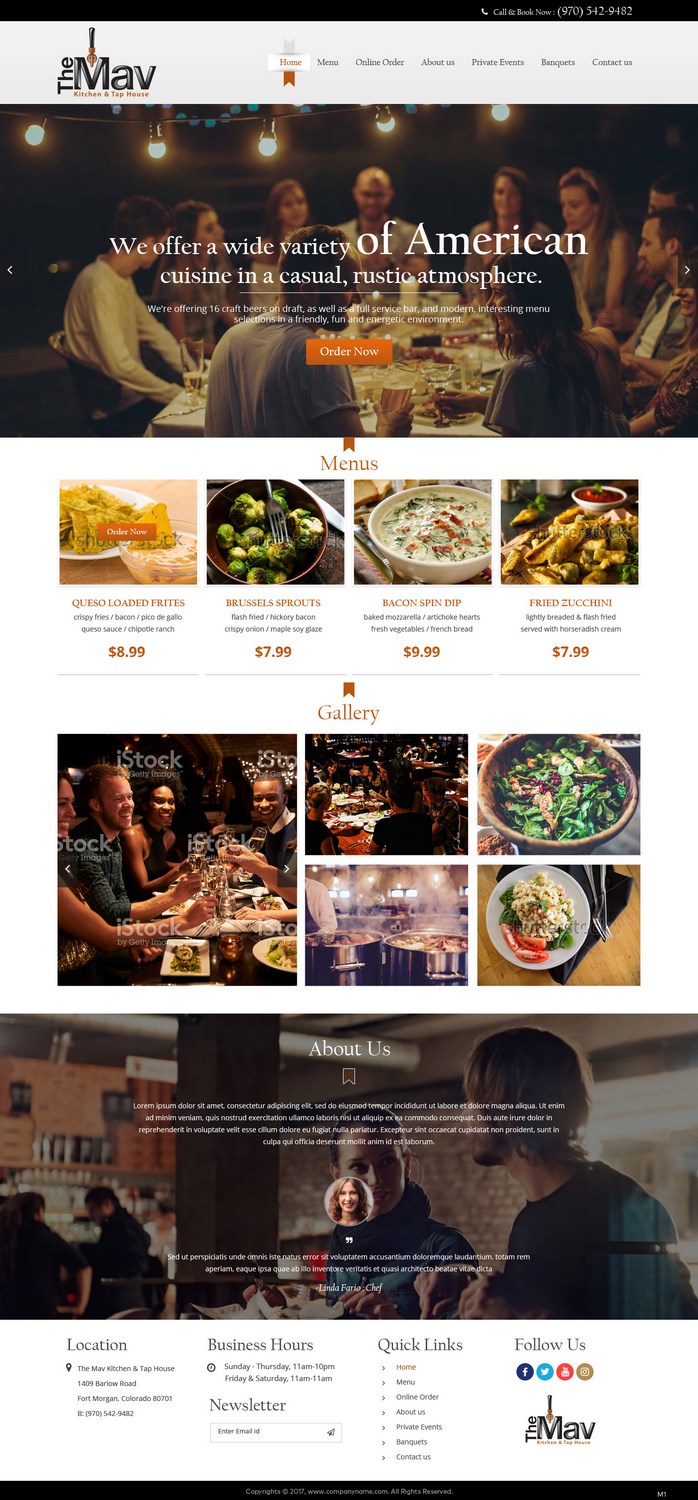Open the Menu page in navigation

coord(328,62)
